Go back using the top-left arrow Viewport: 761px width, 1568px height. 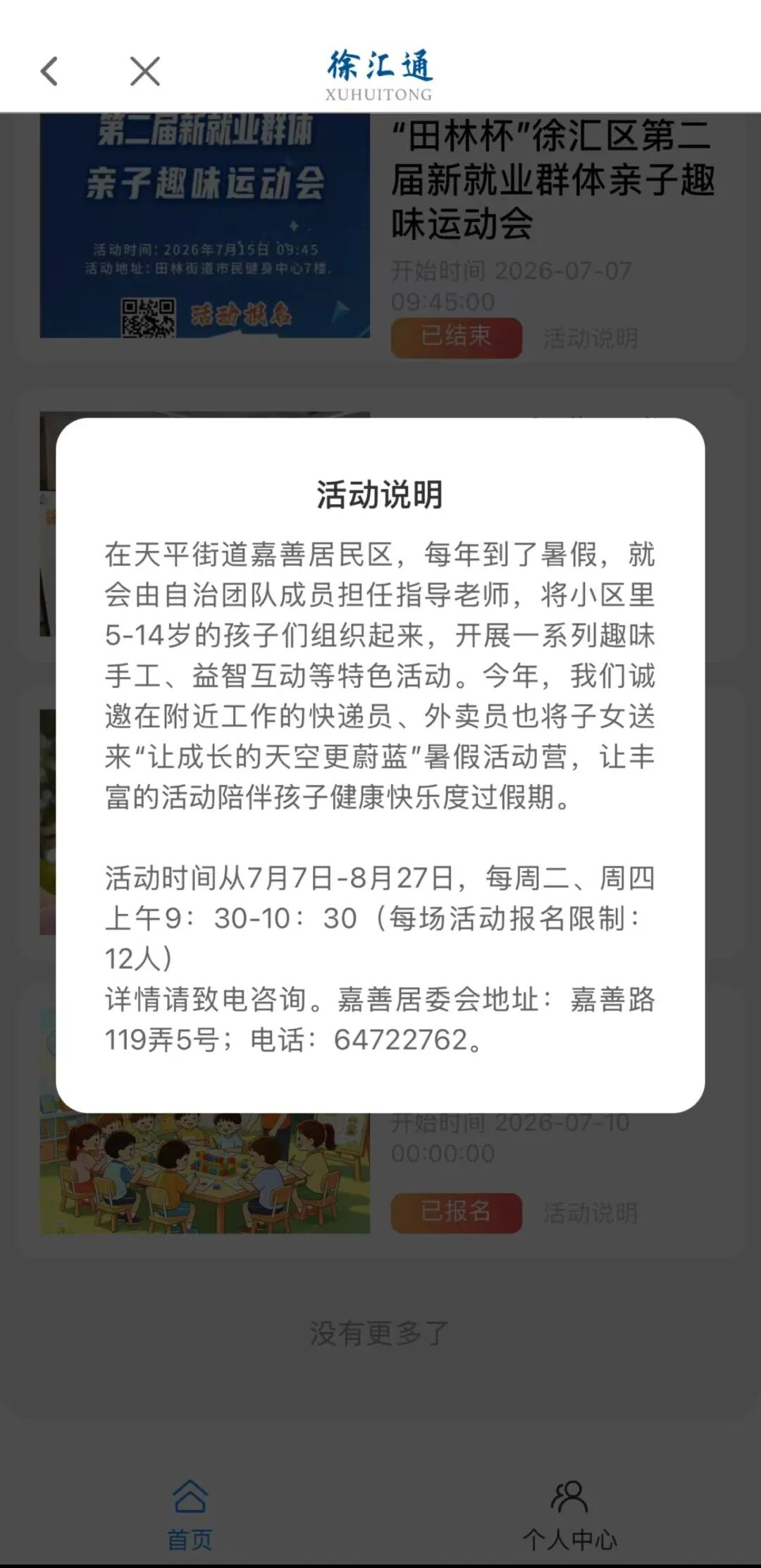click(49, 71)
